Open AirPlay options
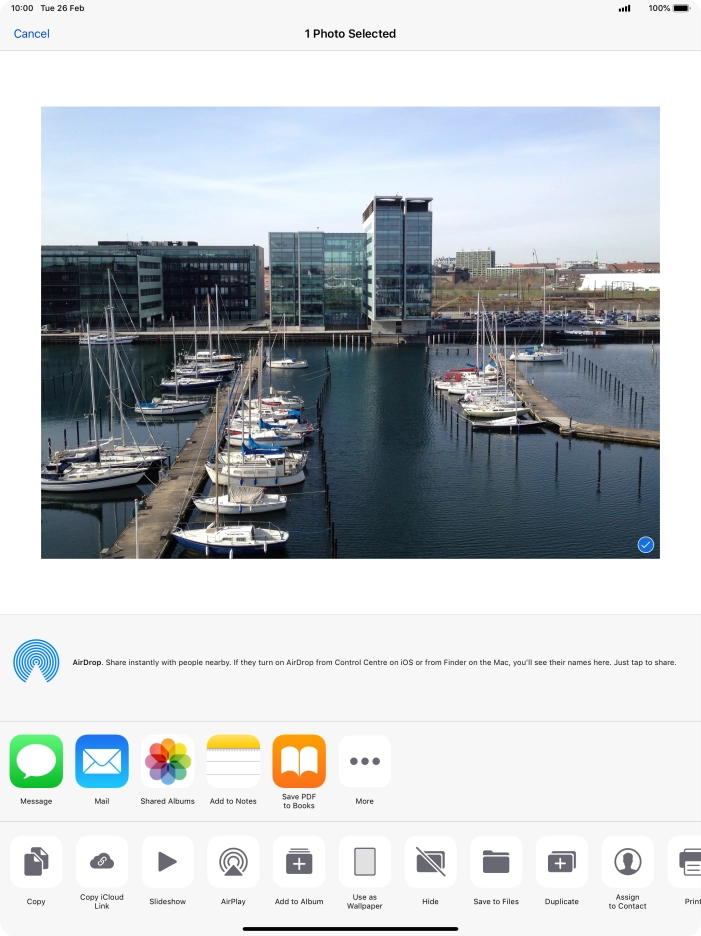Screen dimensions: 701x936 233,862
